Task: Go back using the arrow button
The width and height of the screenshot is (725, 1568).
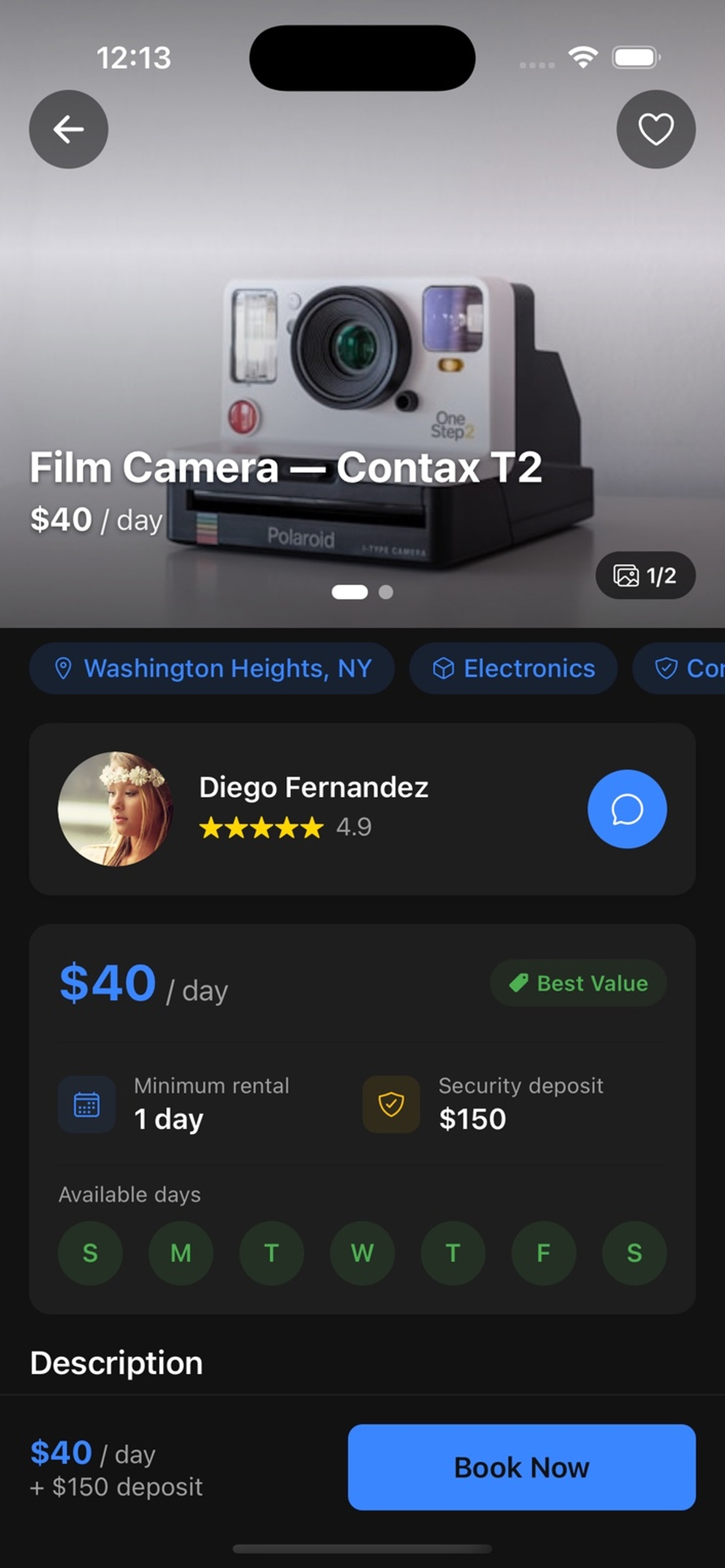Action: 68,129
